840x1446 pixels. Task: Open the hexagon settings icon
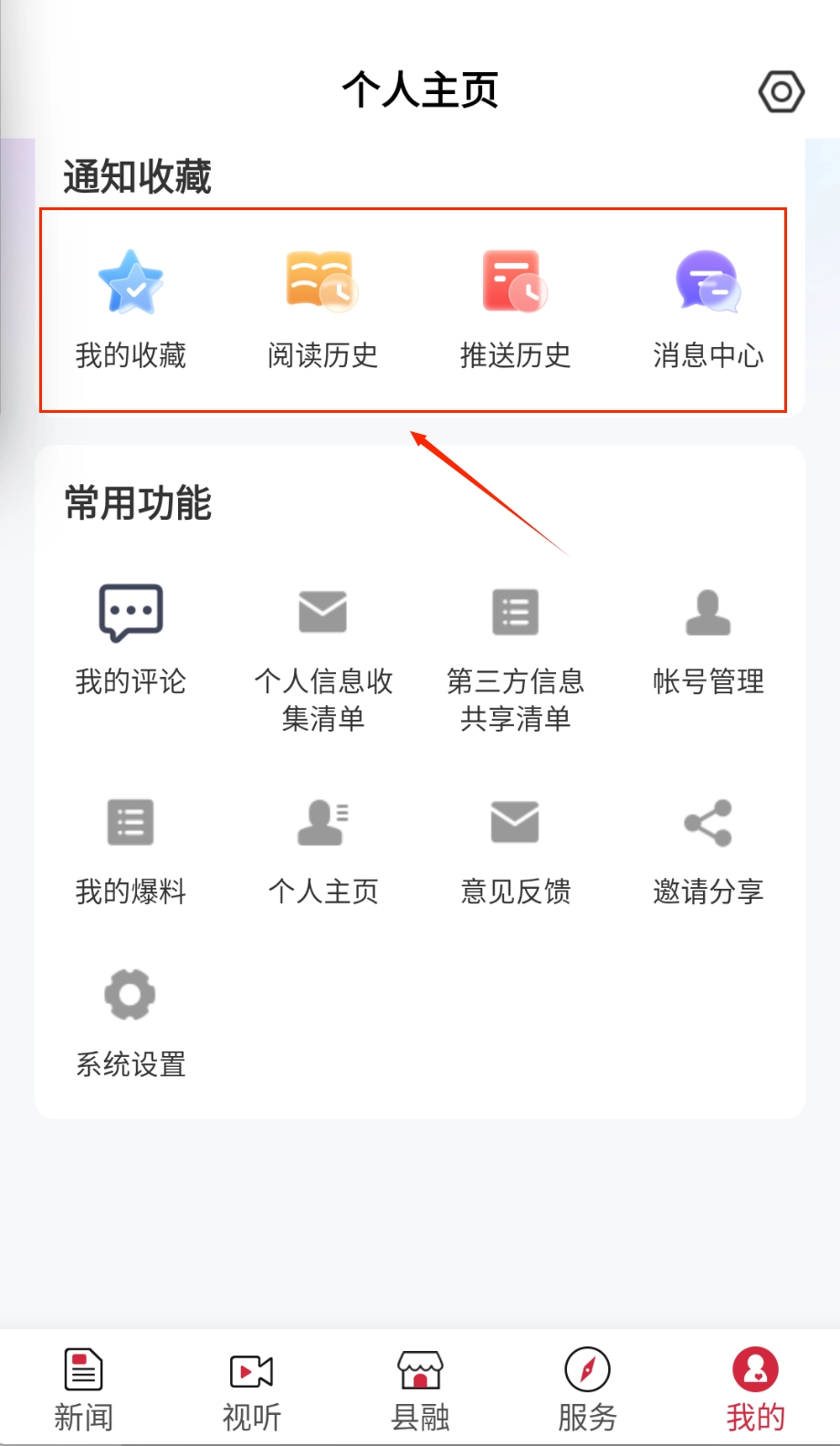(x=781, y=91)
